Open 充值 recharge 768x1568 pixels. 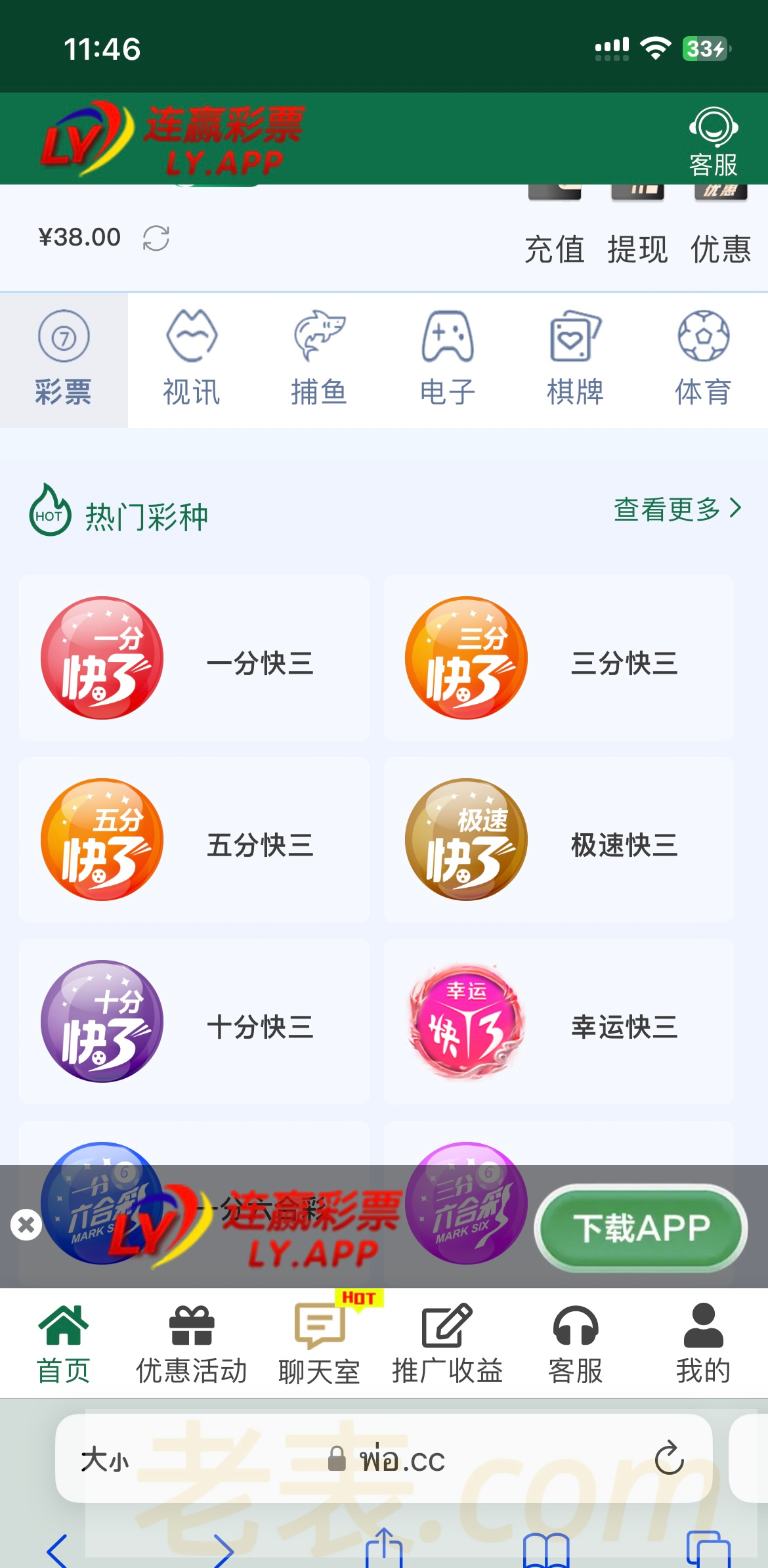coord(554,249)
